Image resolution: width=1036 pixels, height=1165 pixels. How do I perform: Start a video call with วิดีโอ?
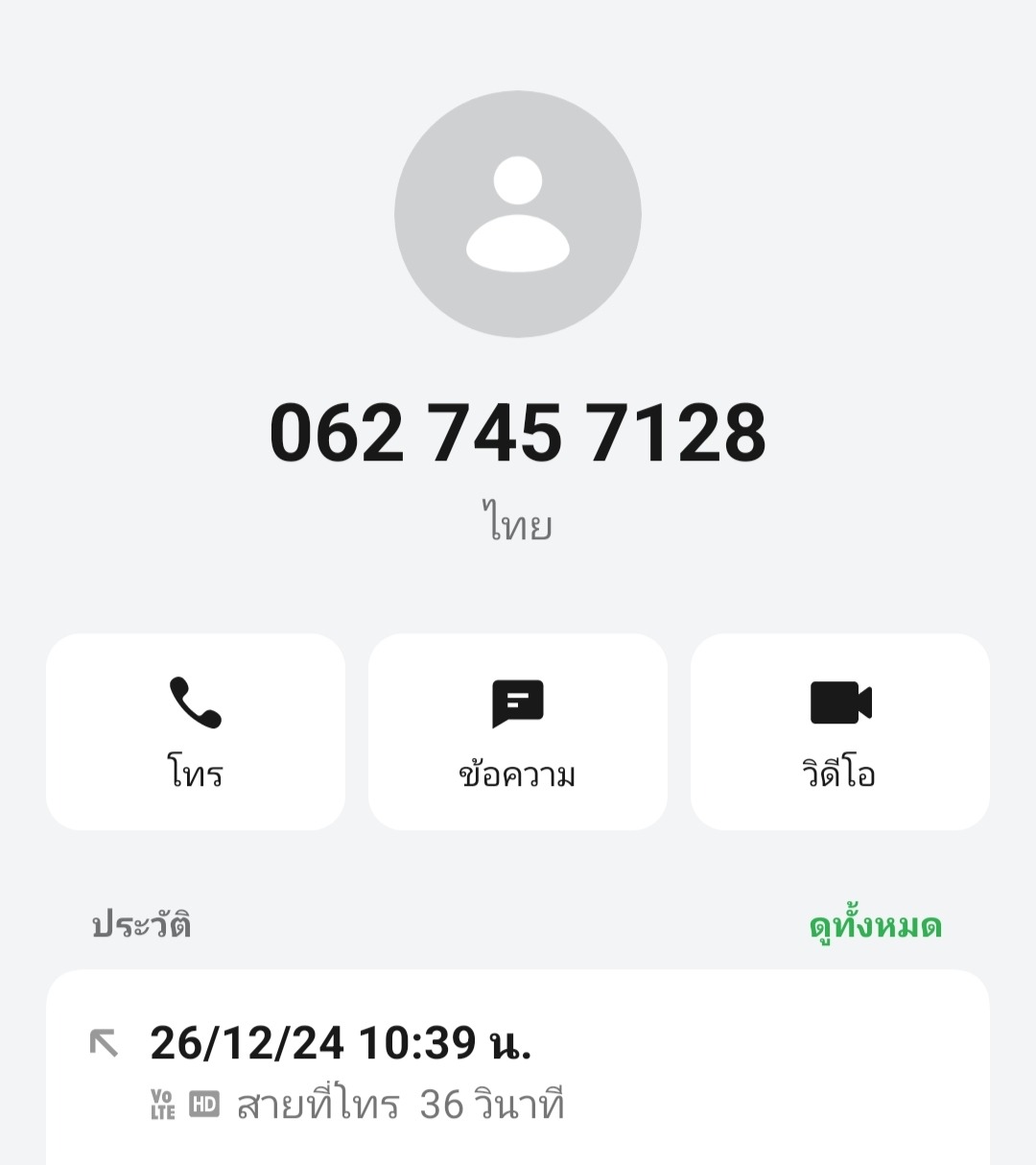tap(840, 731)
